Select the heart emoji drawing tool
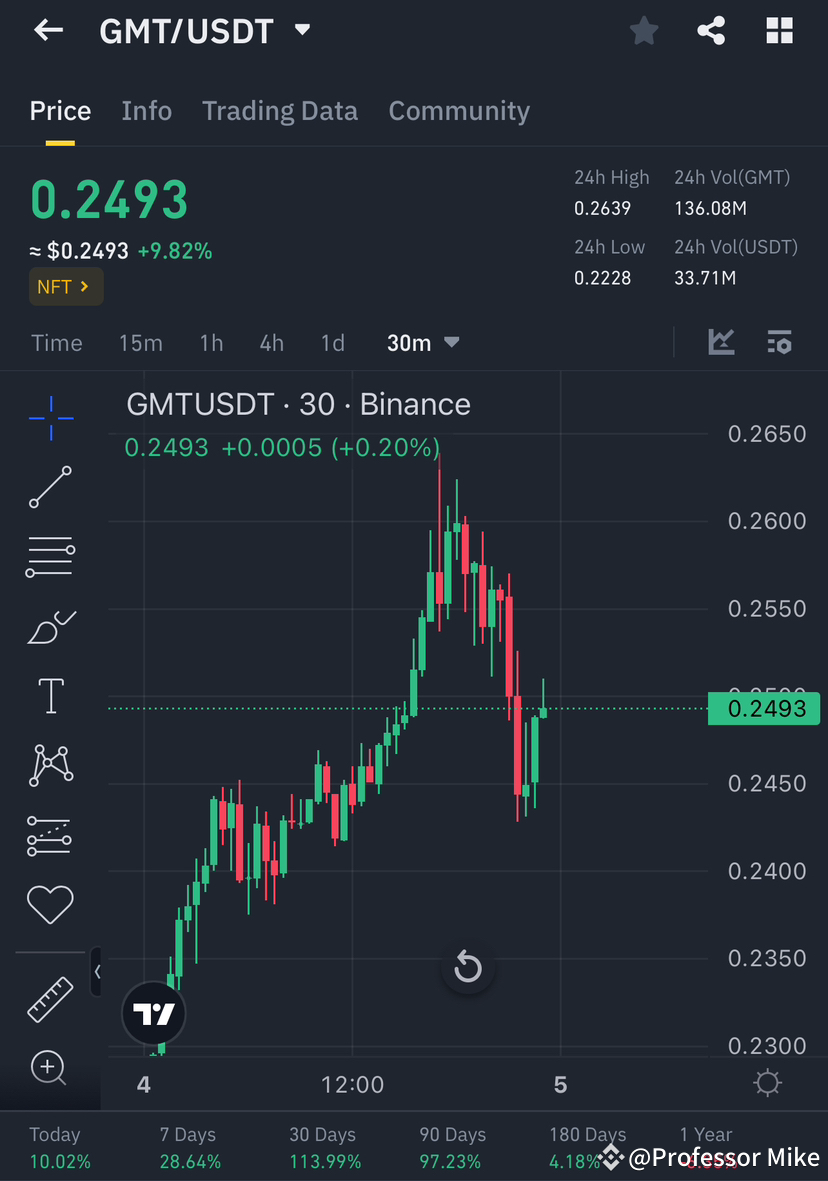Image resolution: width=828 pixels, height=1181 pixels. click(50, 904)
